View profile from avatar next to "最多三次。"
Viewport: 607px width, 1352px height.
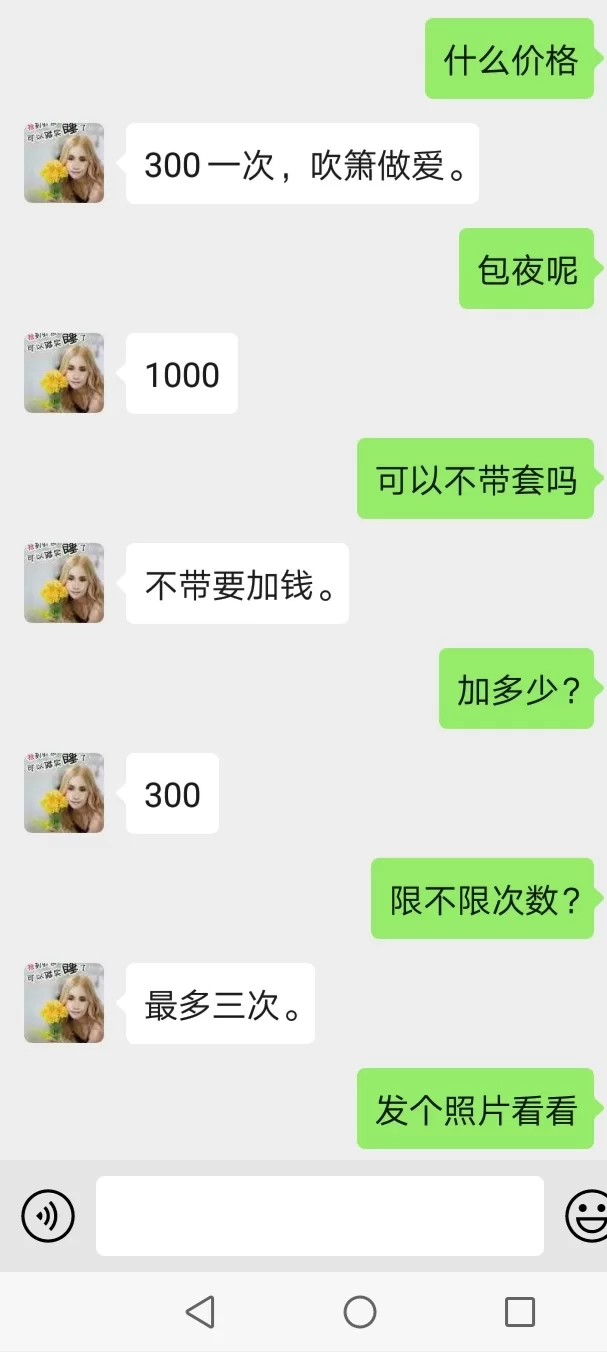coord(64,1003)
